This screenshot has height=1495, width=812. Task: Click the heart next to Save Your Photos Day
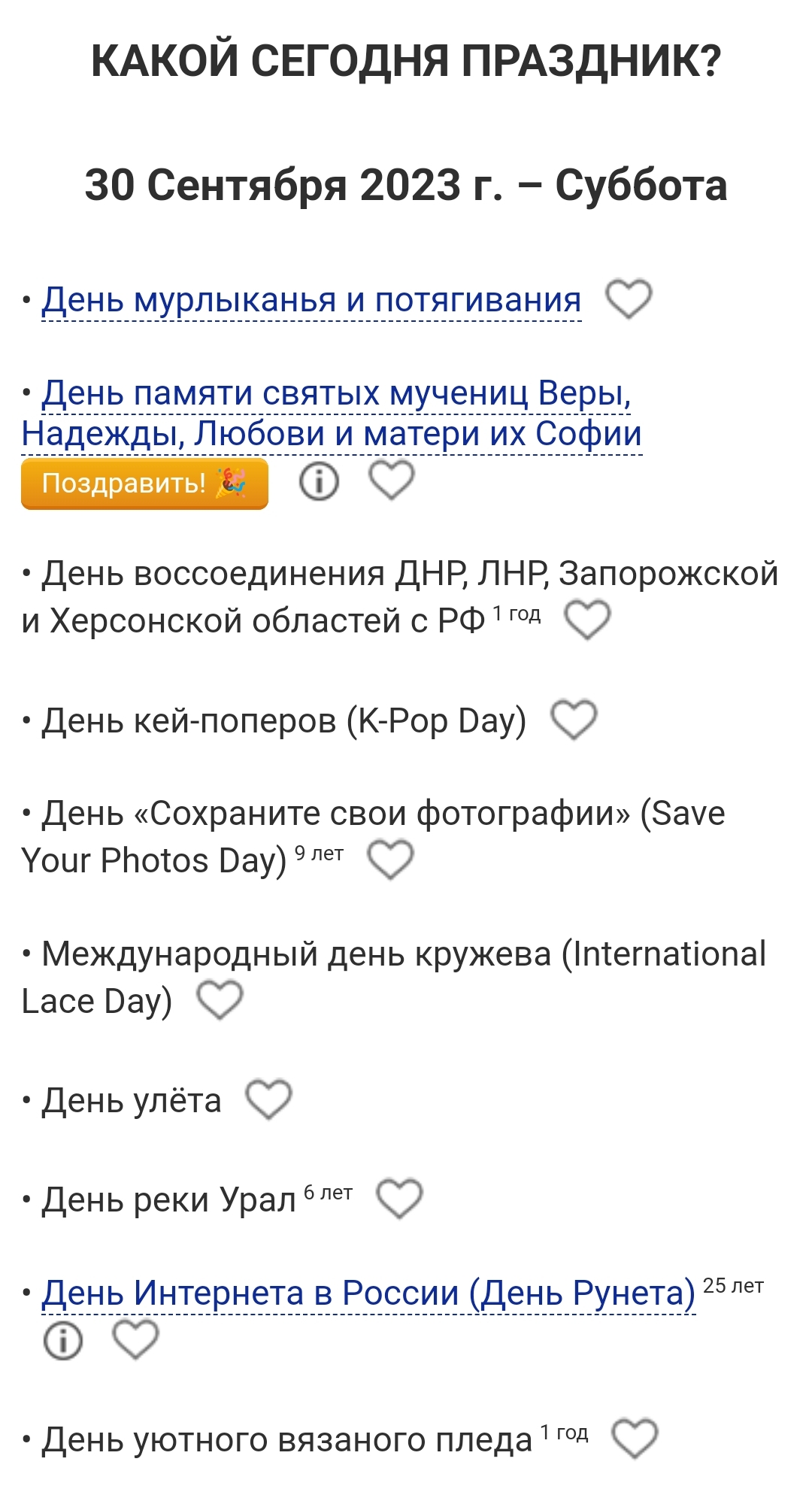[x=393, y=859]
